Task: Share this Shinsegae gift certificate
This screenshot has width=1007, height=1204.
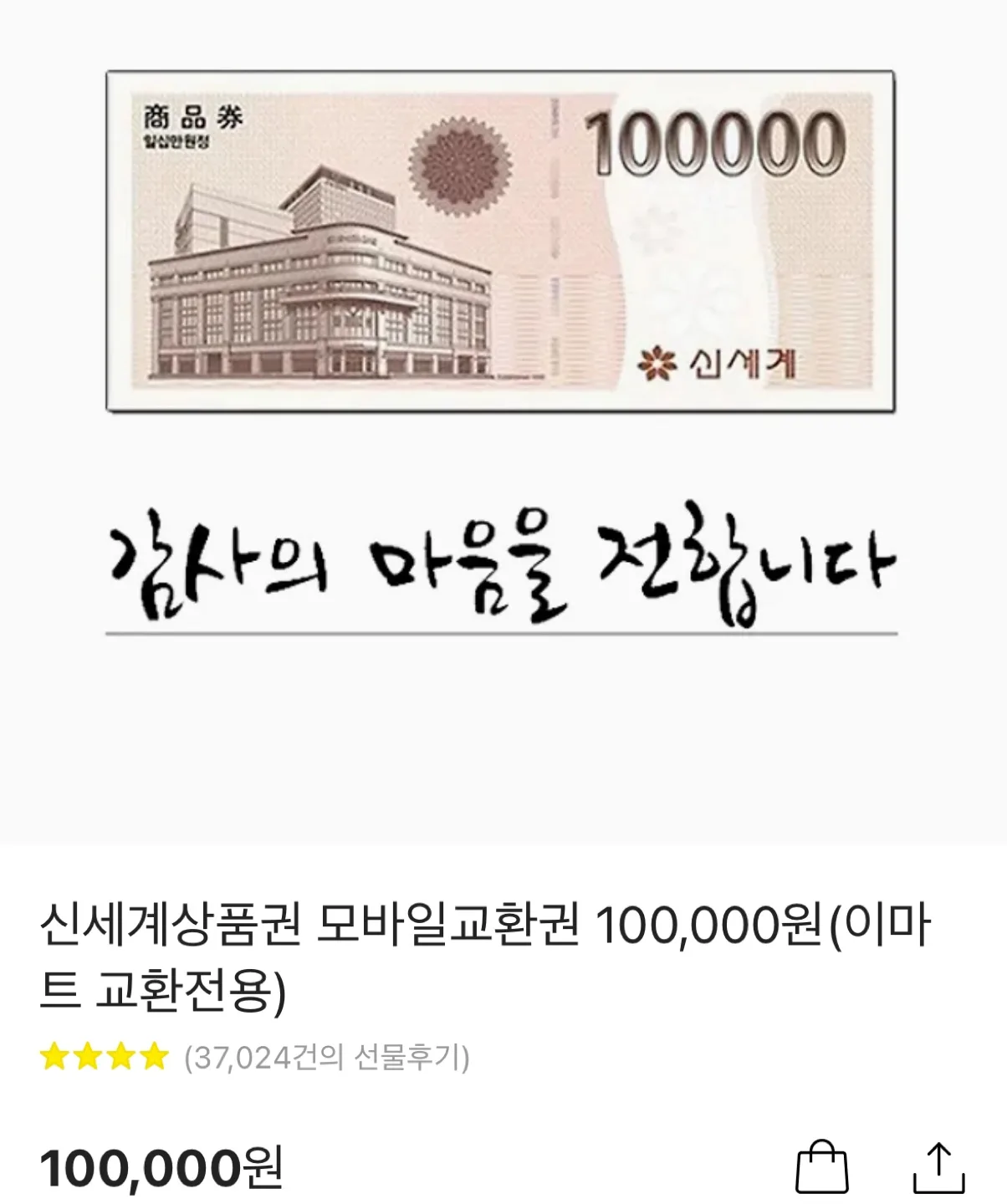Action: pos(939,1166)
